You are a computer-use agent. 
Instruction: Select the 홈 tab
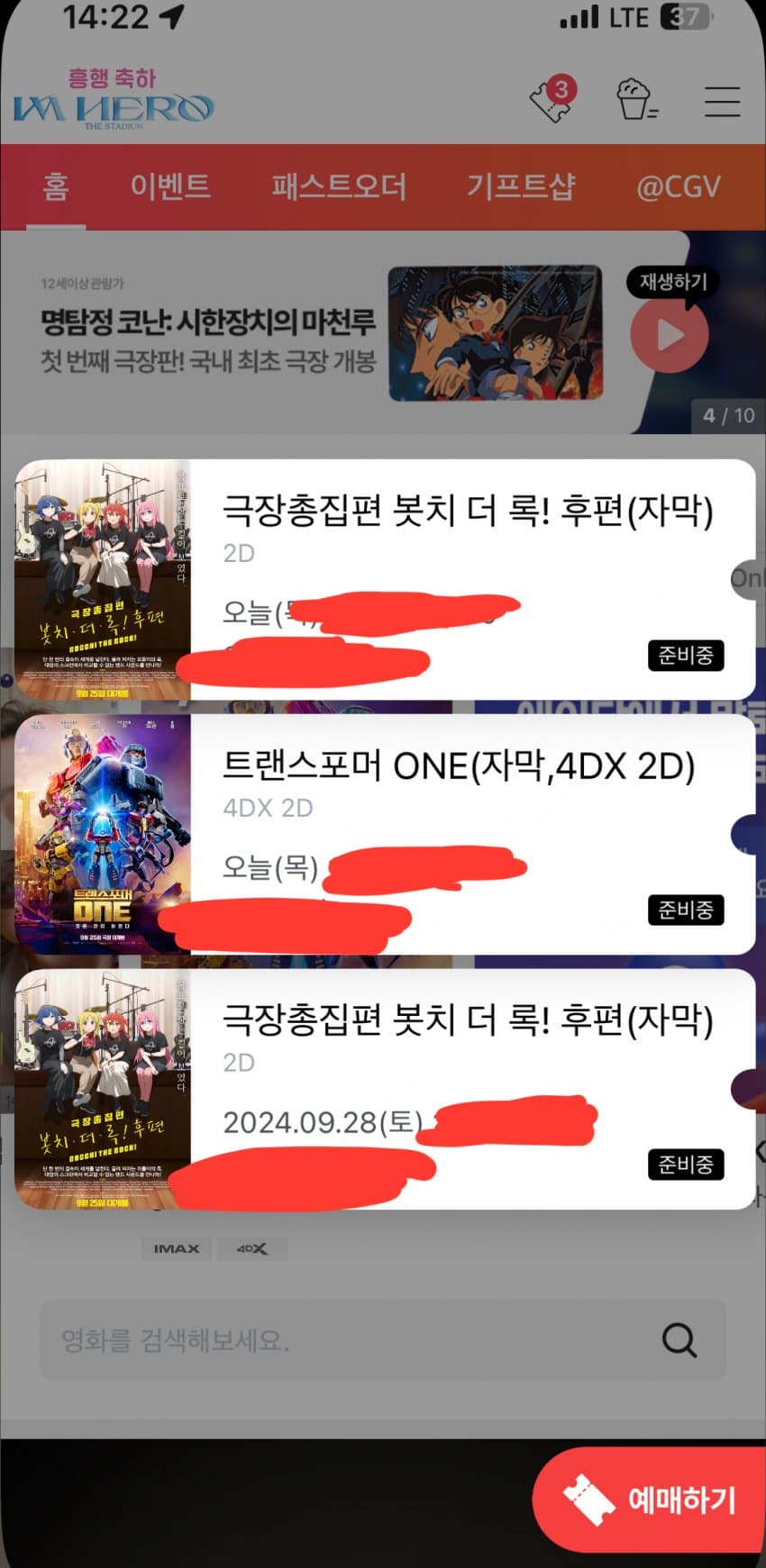tap(56, 186)
